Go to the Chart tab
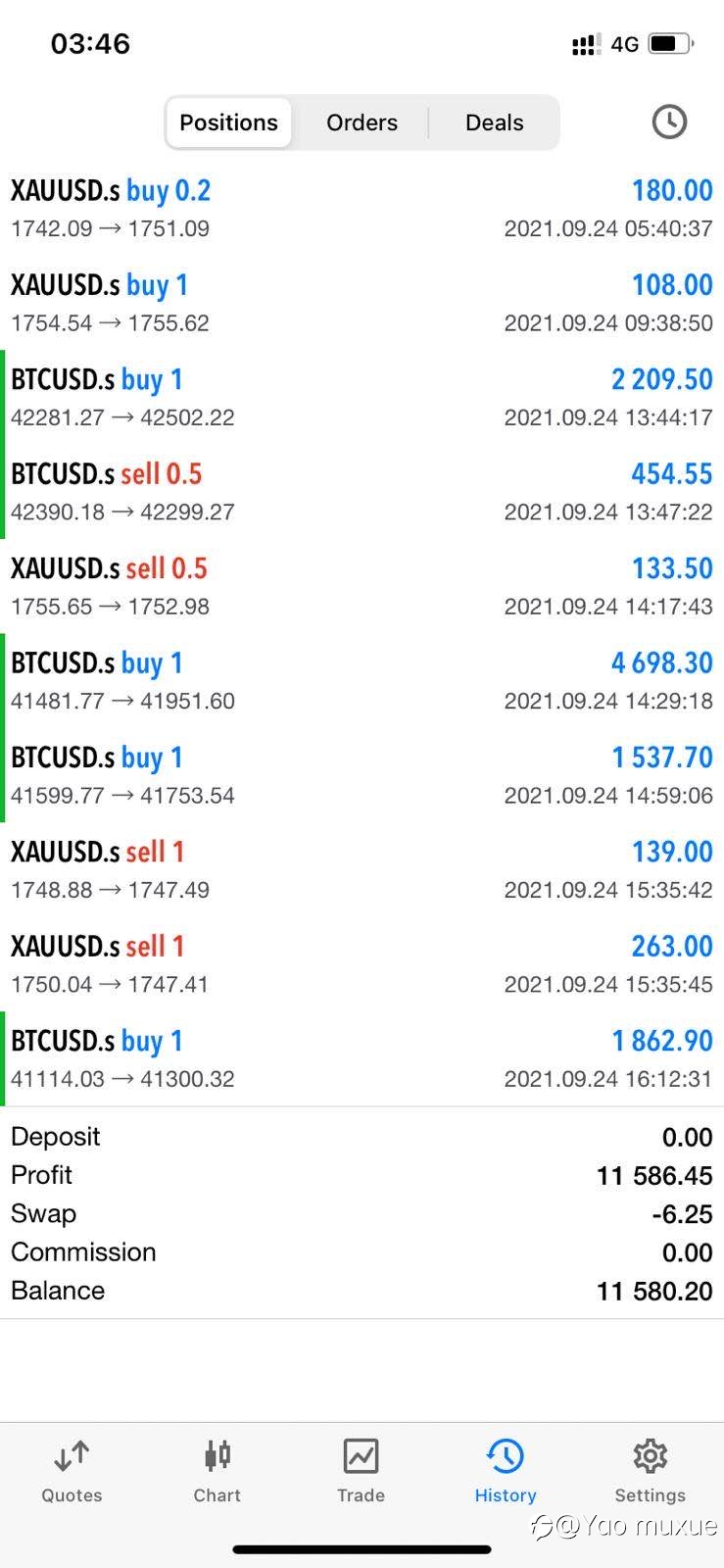 pos(217,1471)
